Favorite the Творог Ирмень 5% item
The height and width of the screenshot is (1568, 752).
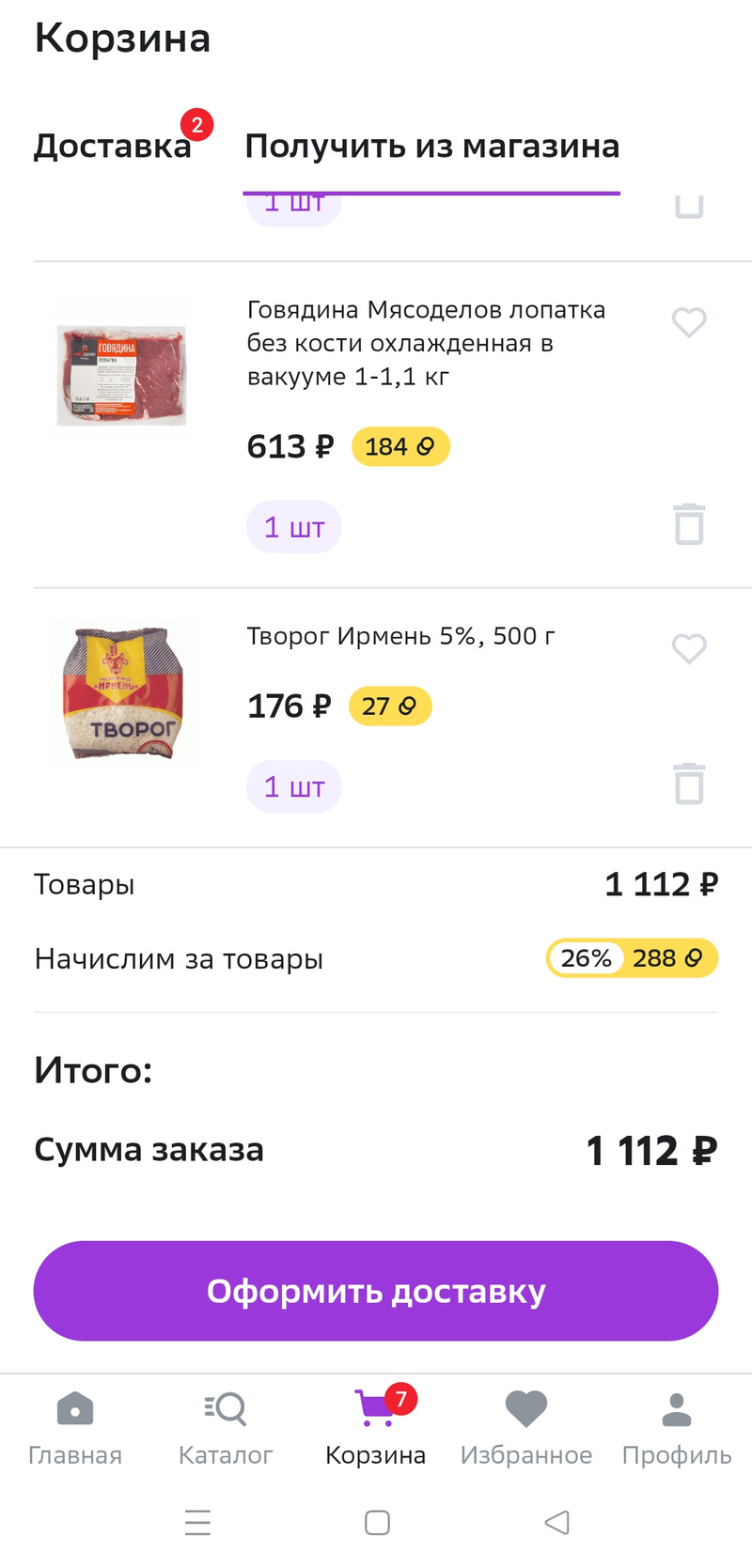coord(689,648)
